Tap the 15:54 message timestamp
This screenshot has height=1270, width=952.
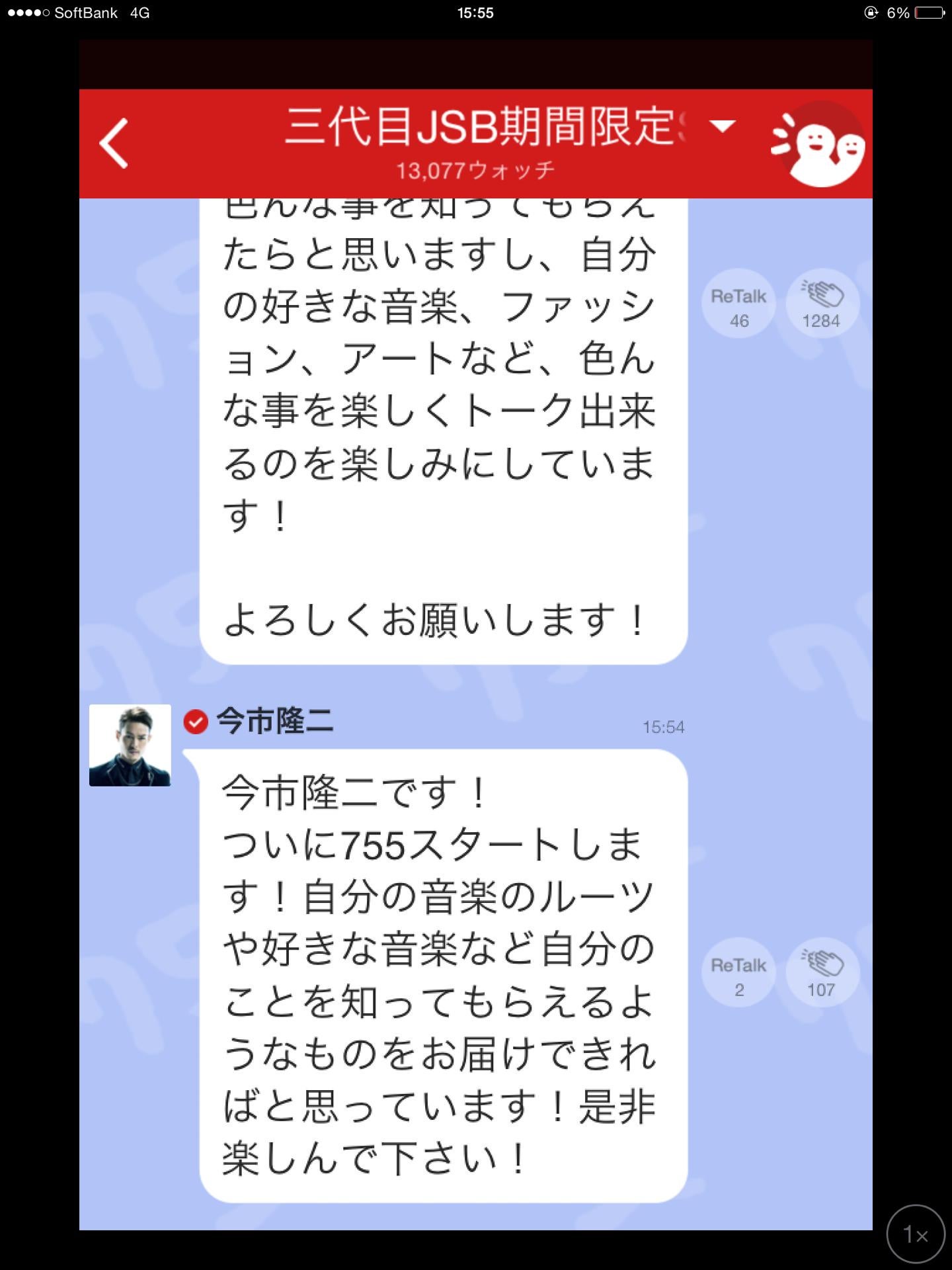tap(663, 726)
